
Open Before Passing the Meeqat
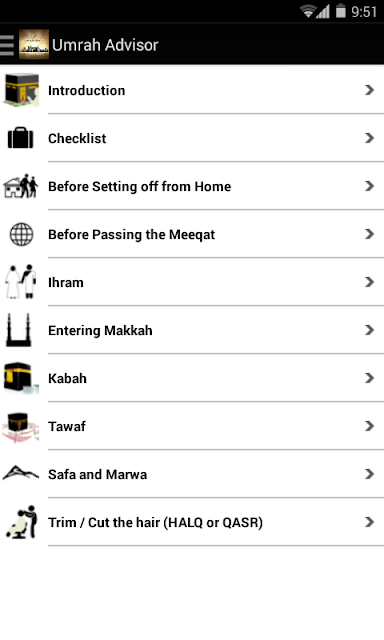click(192, 234)
